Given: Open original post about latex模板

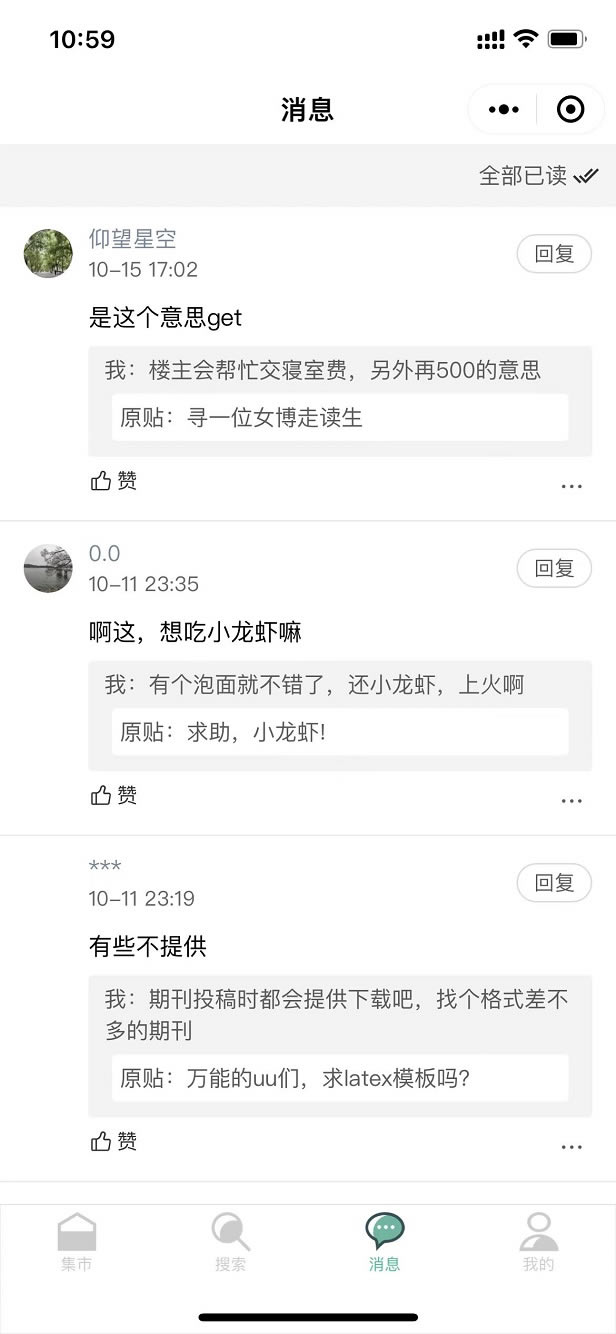Looking at the screenshot, I should 340,1078.
